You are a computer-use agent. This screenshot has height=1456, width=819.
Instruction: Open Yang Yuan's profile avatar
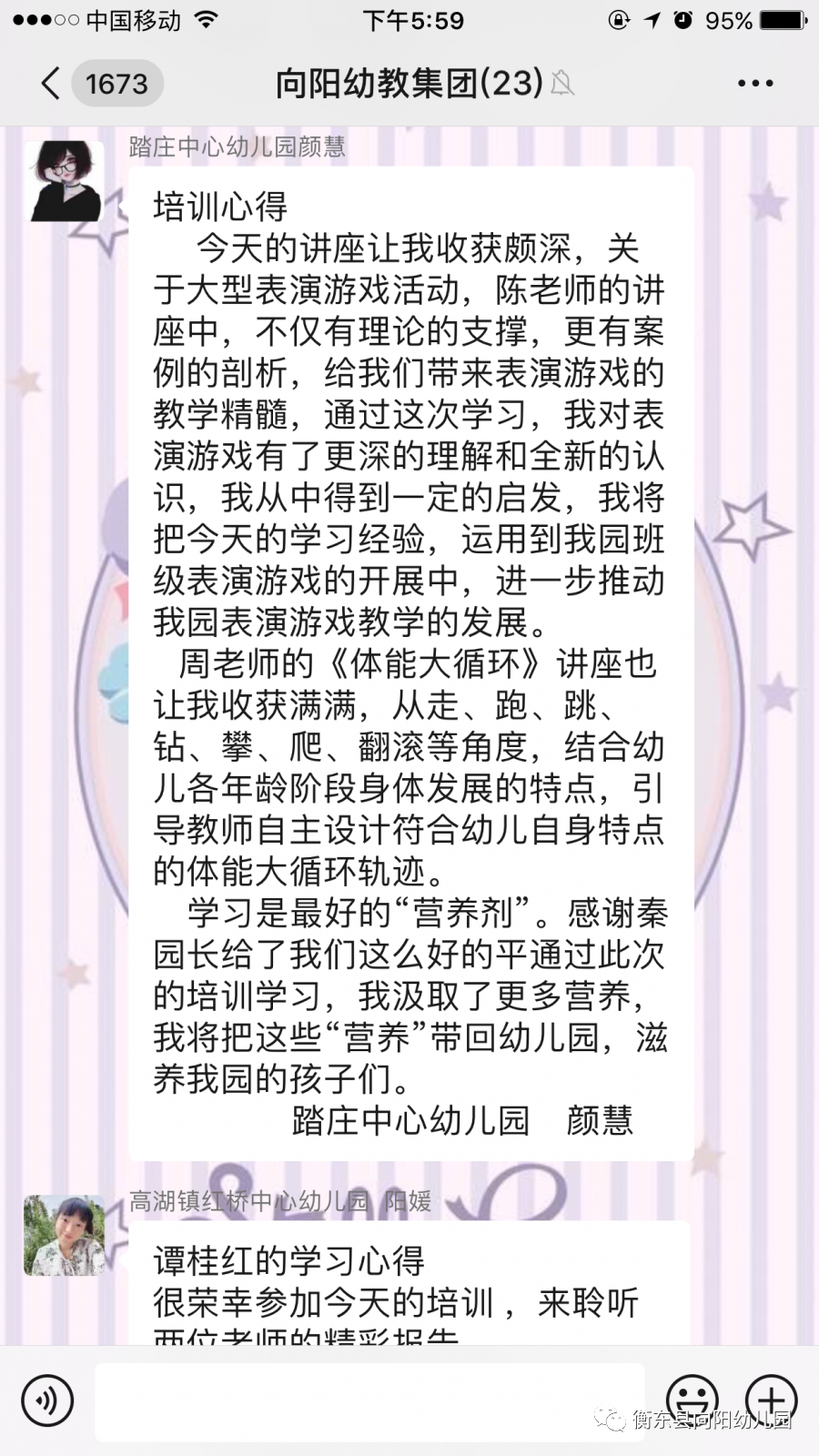[x=64, y=1235]
